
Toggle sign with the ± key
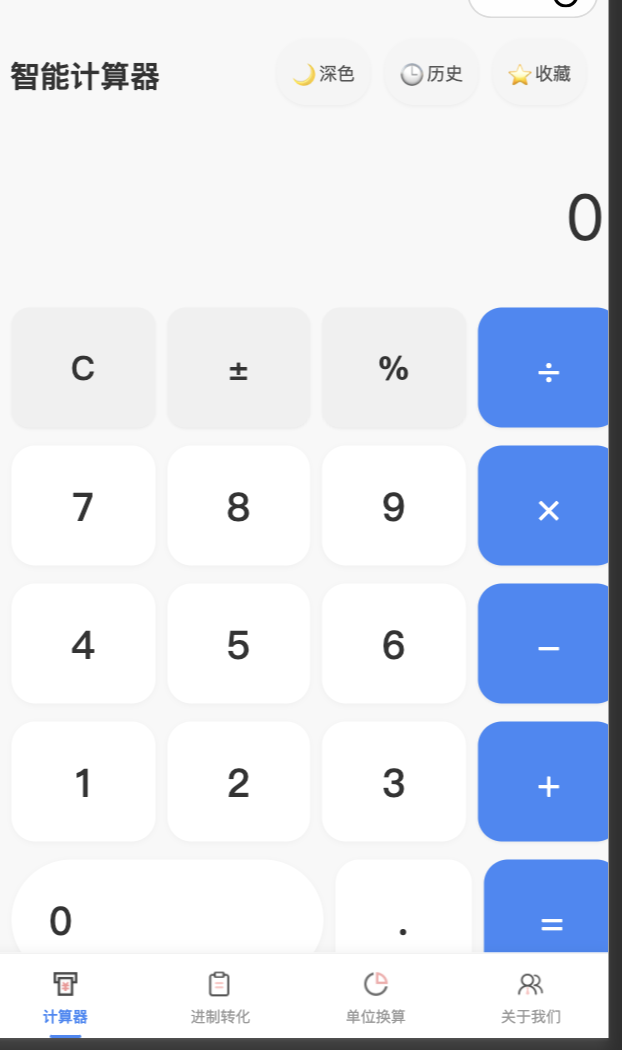pos(238,368)
